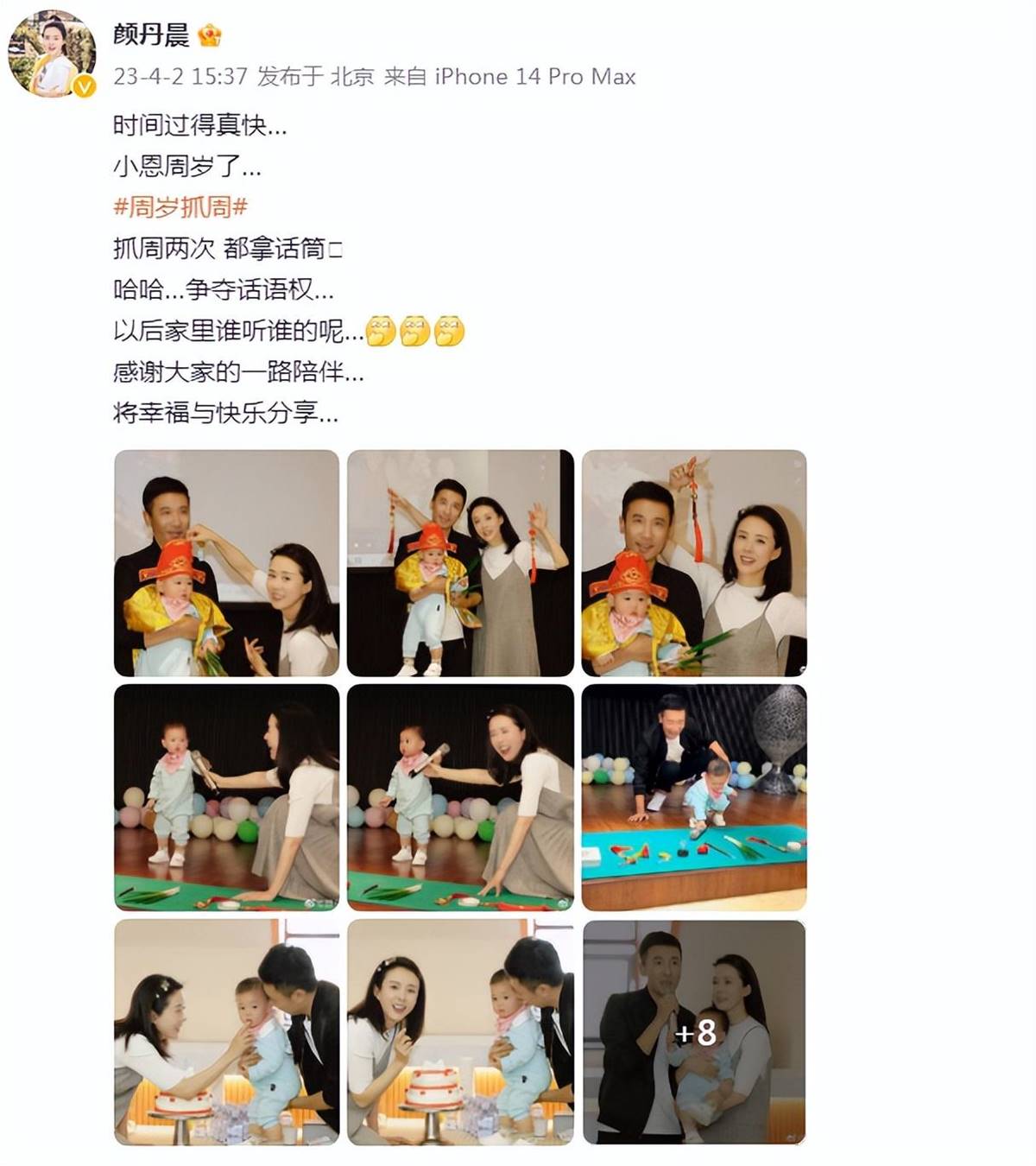Tap the username 颜丹晨
The width and height of the screenshot is (1036, 1166).
coord(151,35)
